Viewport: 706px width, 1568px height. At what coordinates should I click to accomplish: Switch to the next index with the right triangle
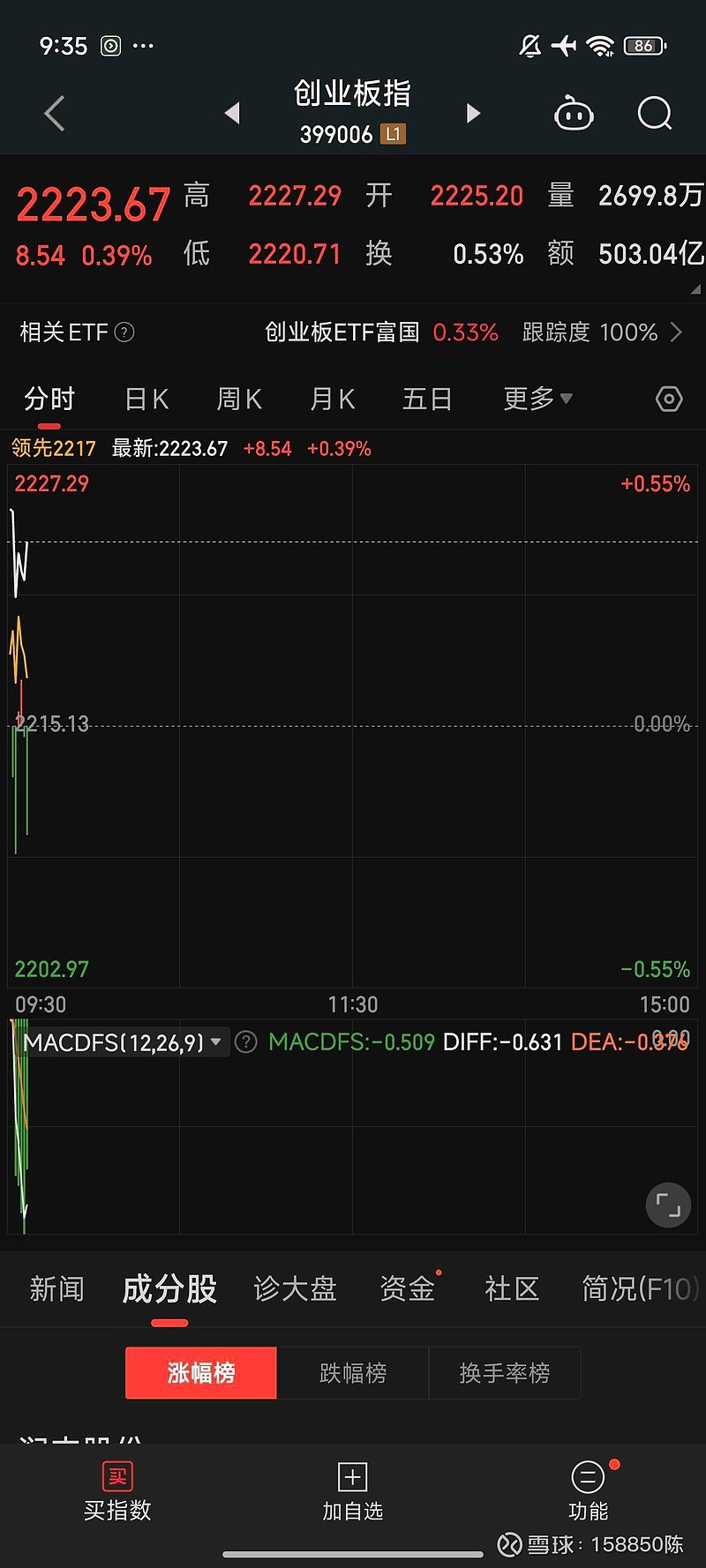point(473,113)
